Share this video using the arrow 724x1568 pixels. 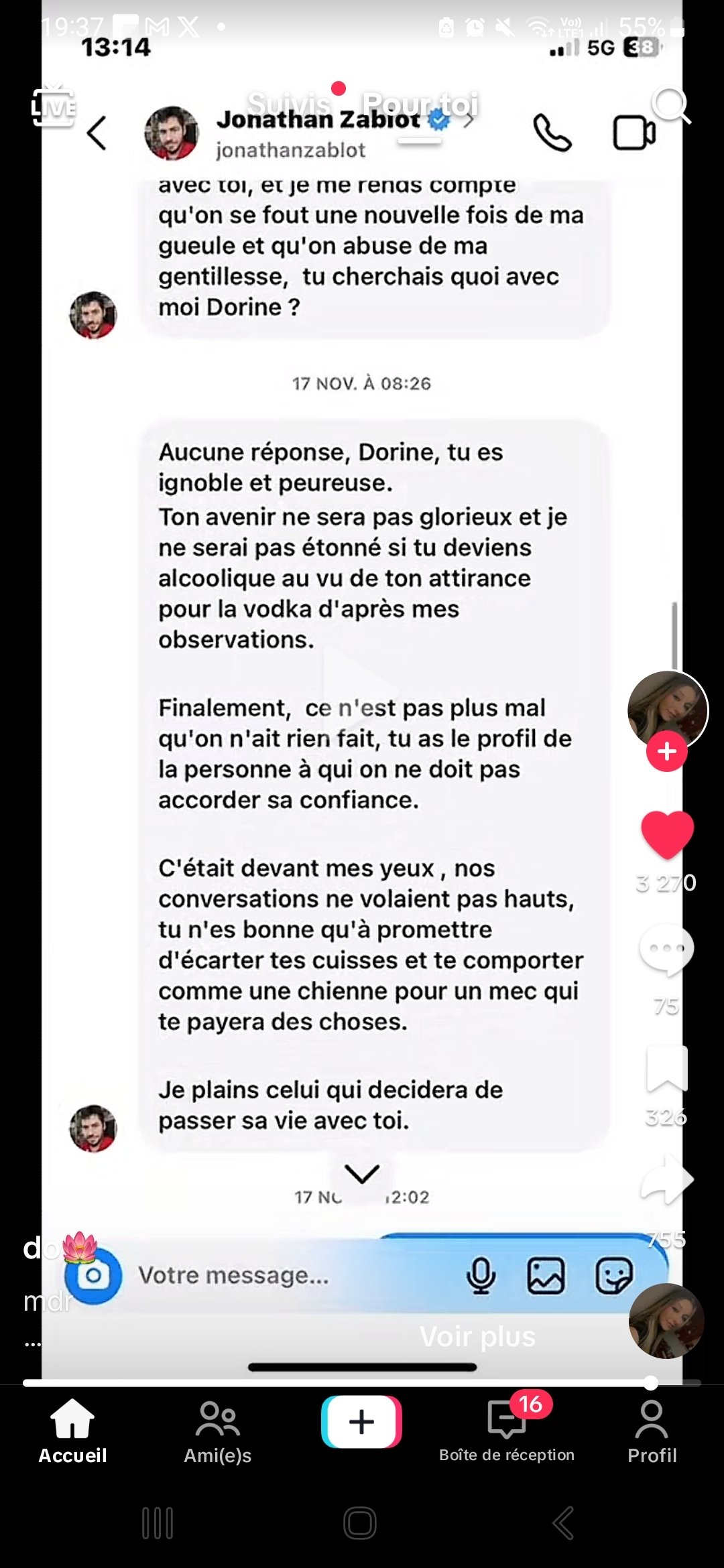(666, 1181)
